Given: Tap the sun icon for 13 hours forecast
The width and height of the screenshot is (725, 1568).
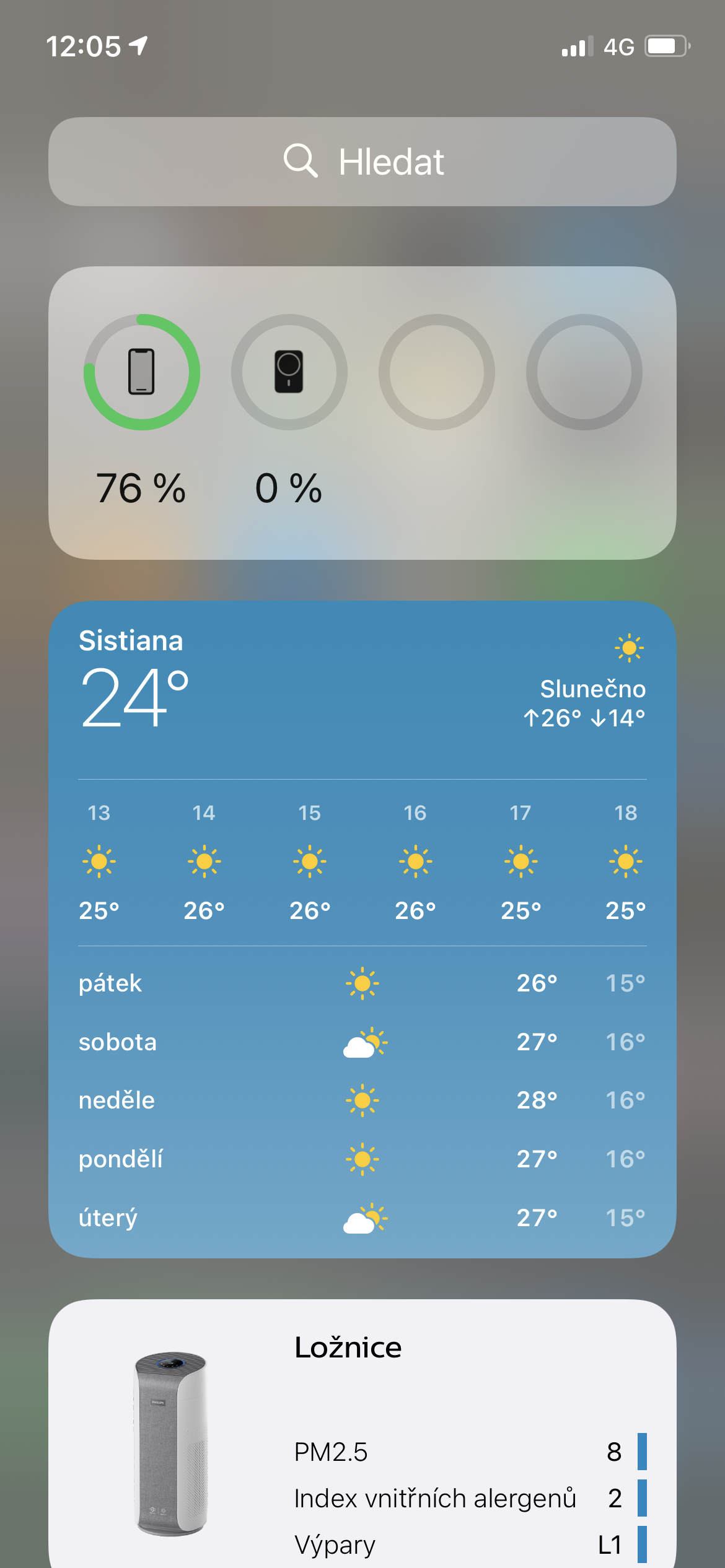Looking at the screenshot, I should coord(99,861).
